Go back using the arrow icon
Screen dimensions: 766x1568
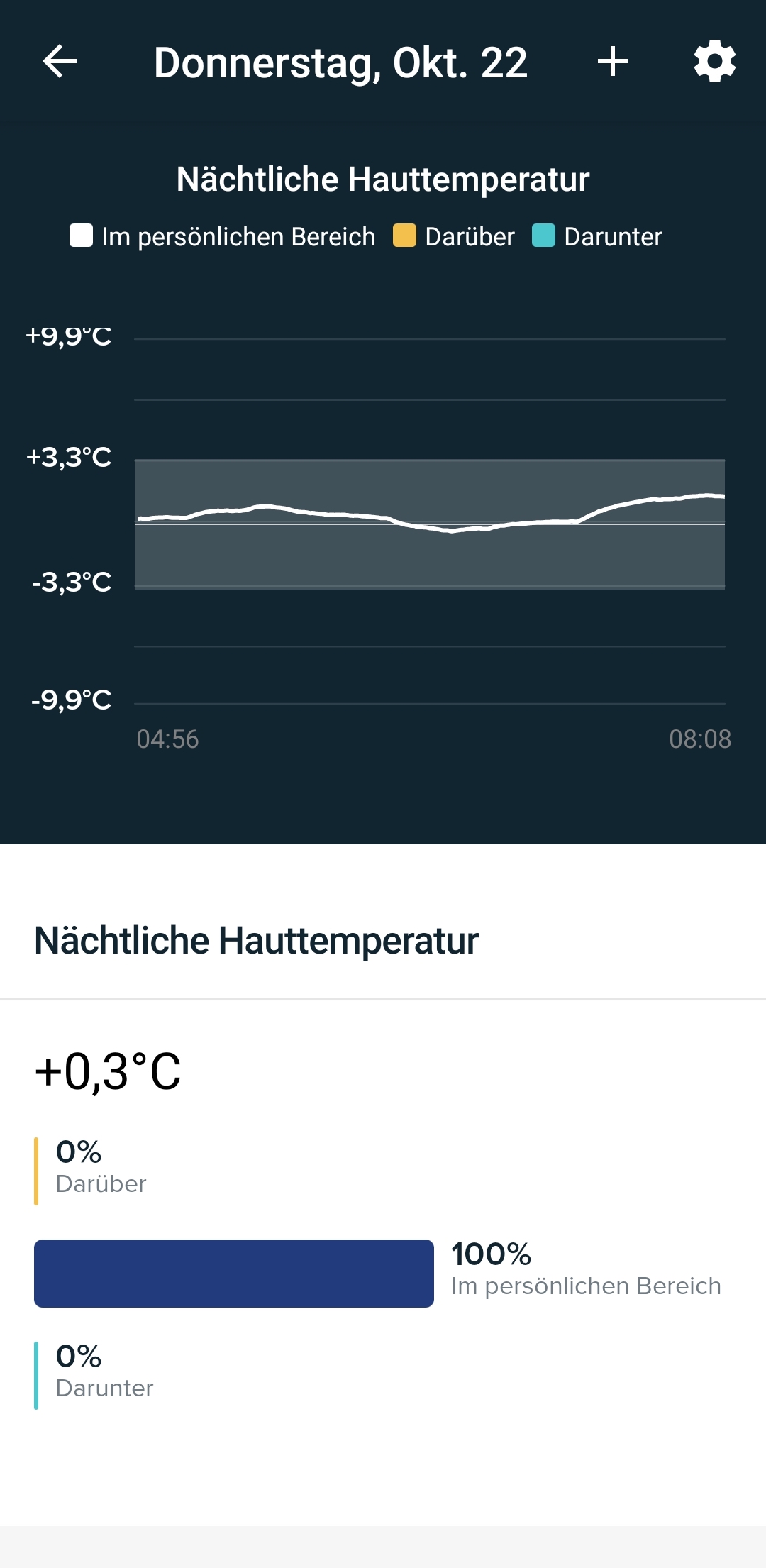[x=60, y=62]
